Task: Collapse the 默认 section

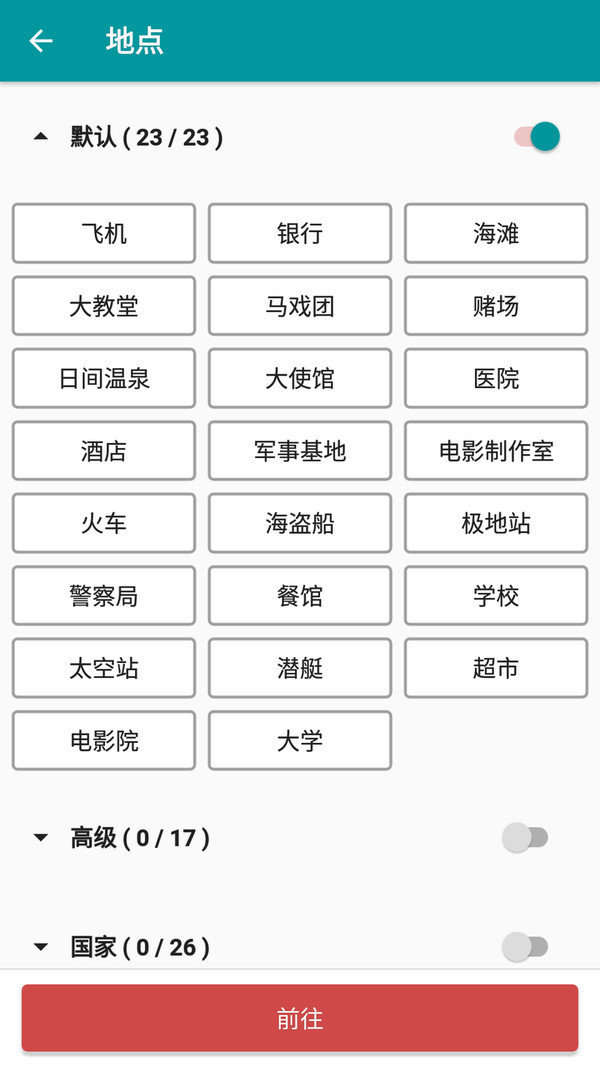Action: pos(41,137)
